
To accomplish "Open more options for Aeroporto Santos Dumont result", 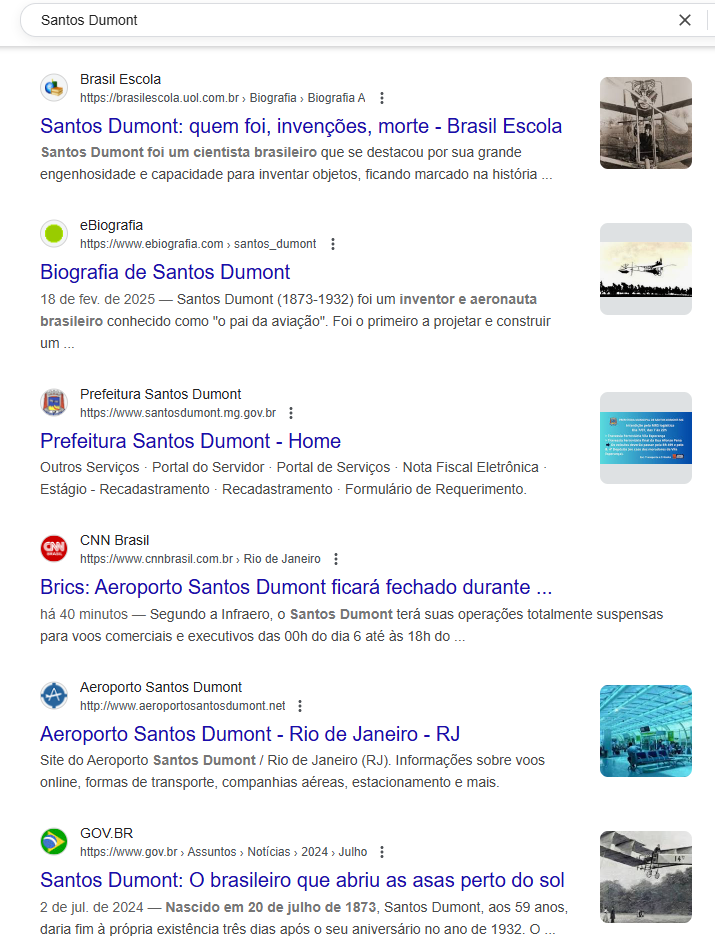I will point(300,706).
